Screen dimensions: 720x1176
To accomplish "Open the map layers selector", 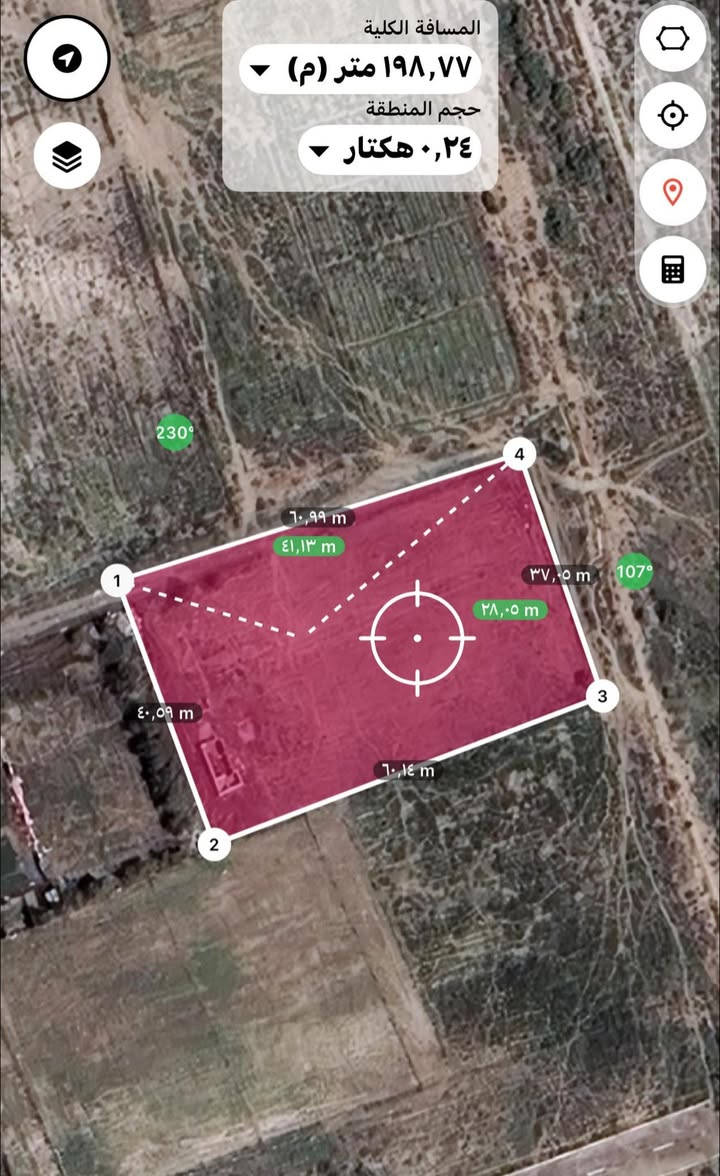I will coord(67,155).
